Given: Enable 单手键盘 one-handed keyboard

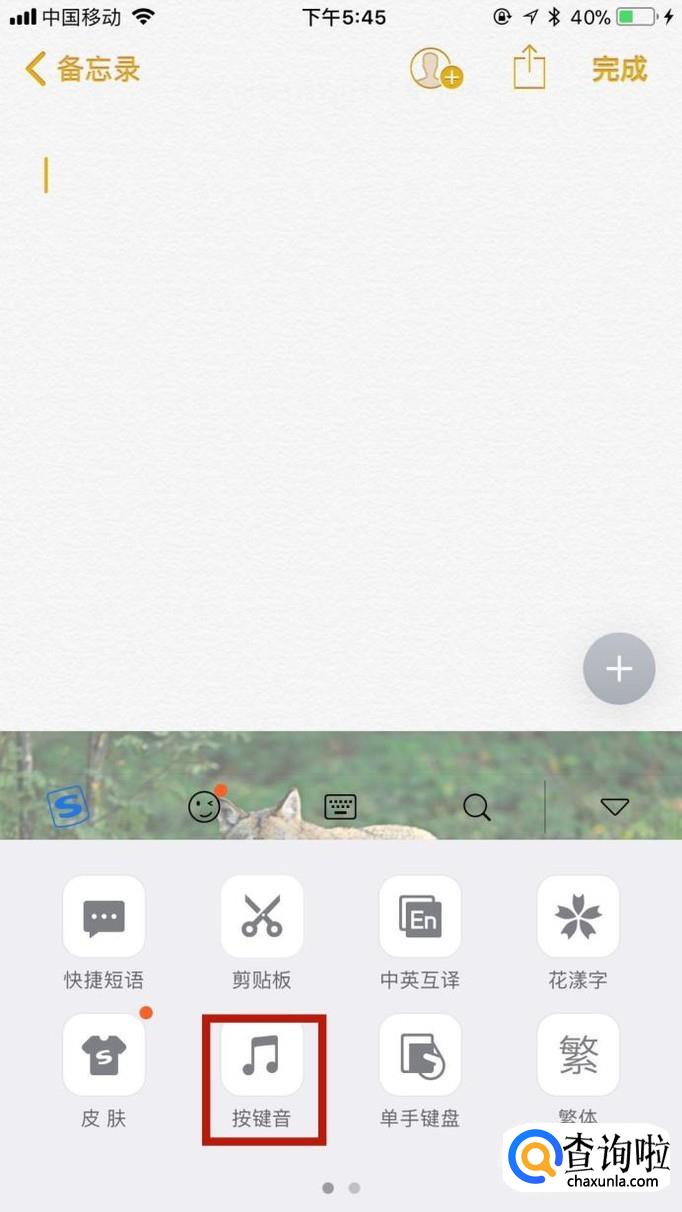Looking at the screenshot, I should [420, 1071].
